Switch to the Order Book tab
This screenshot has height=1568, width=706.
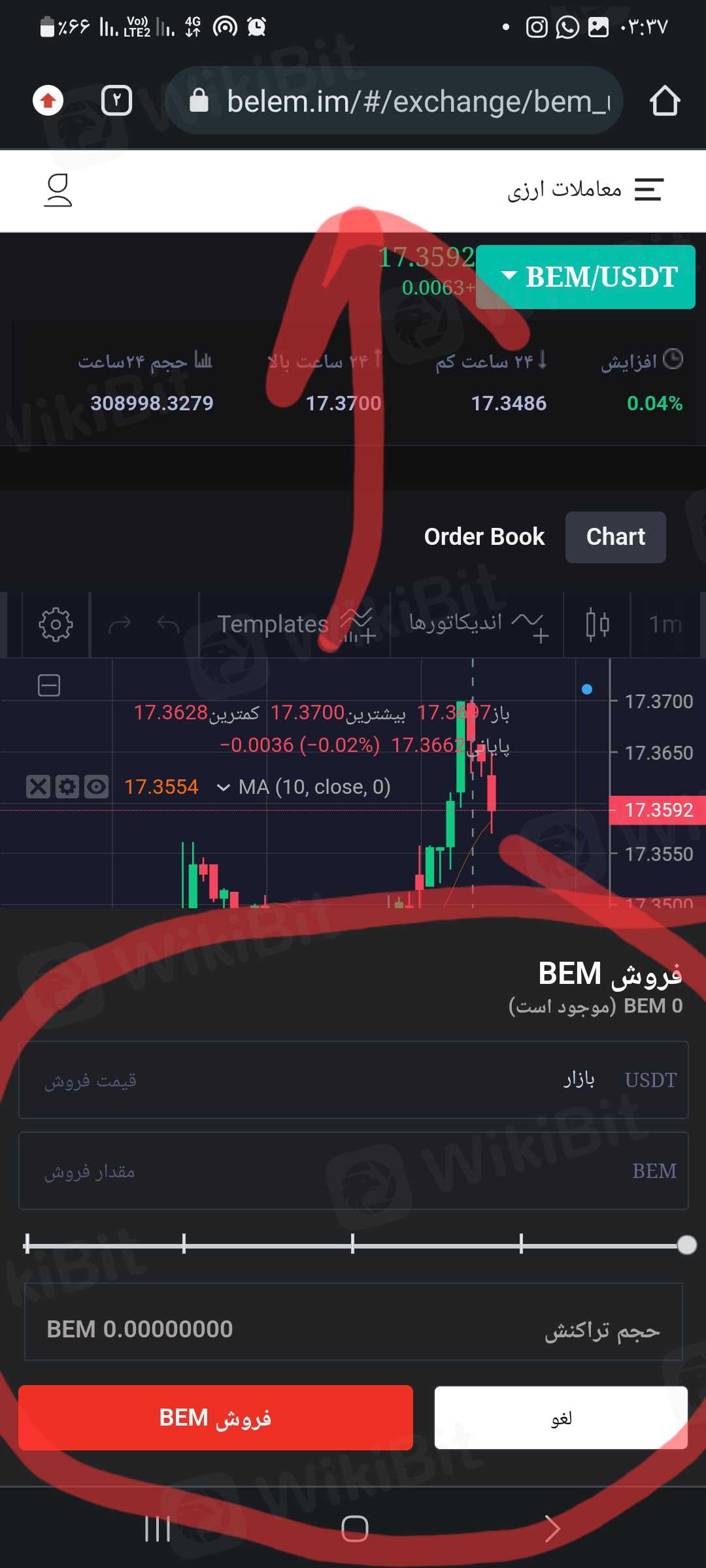pos(484,536)
